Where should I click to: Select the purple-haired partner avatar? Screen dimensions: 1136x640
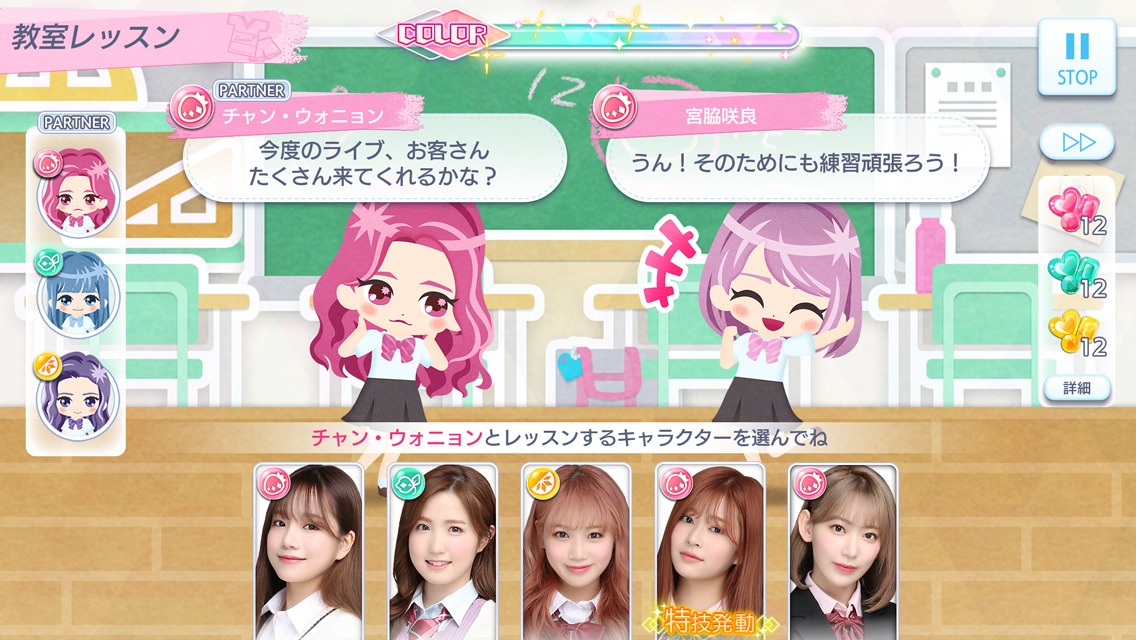pyautogui.click(x=77, y=398)
